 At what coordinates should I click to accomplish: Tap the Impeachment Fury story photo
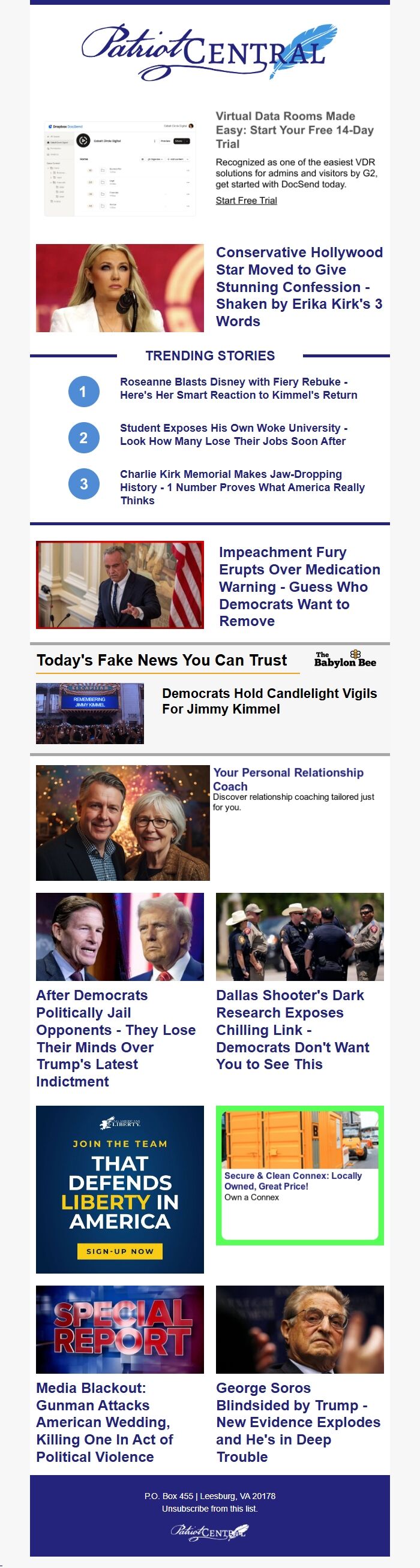pyautogui.click(x=120, y=585)
